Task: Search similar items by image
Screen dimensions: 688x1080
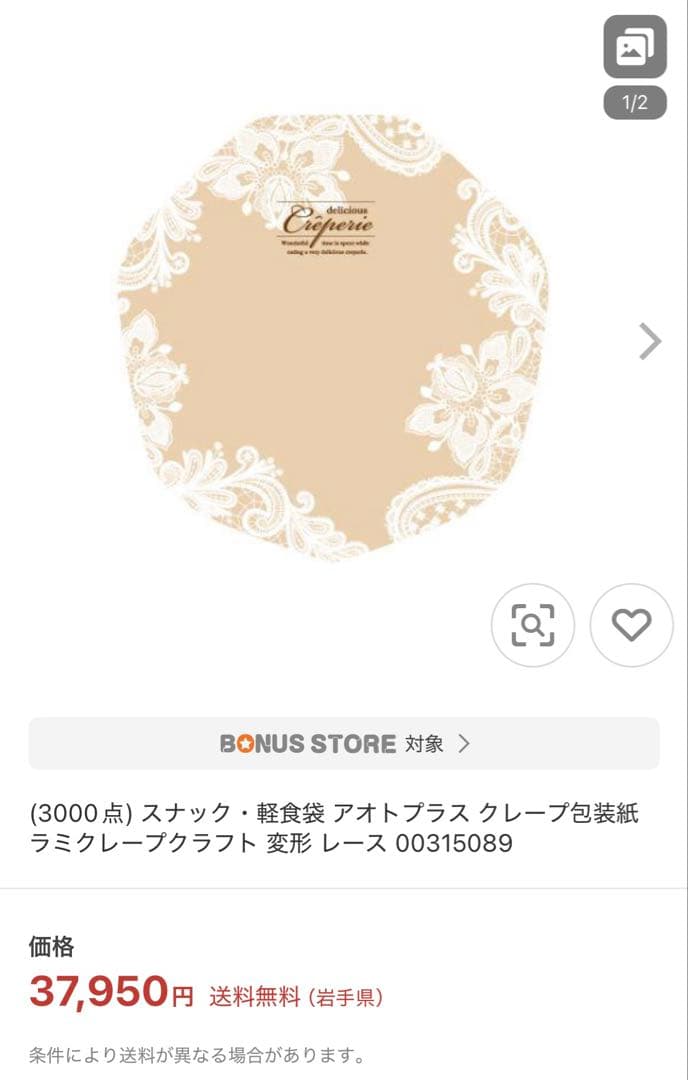Action: click(532, 625)
